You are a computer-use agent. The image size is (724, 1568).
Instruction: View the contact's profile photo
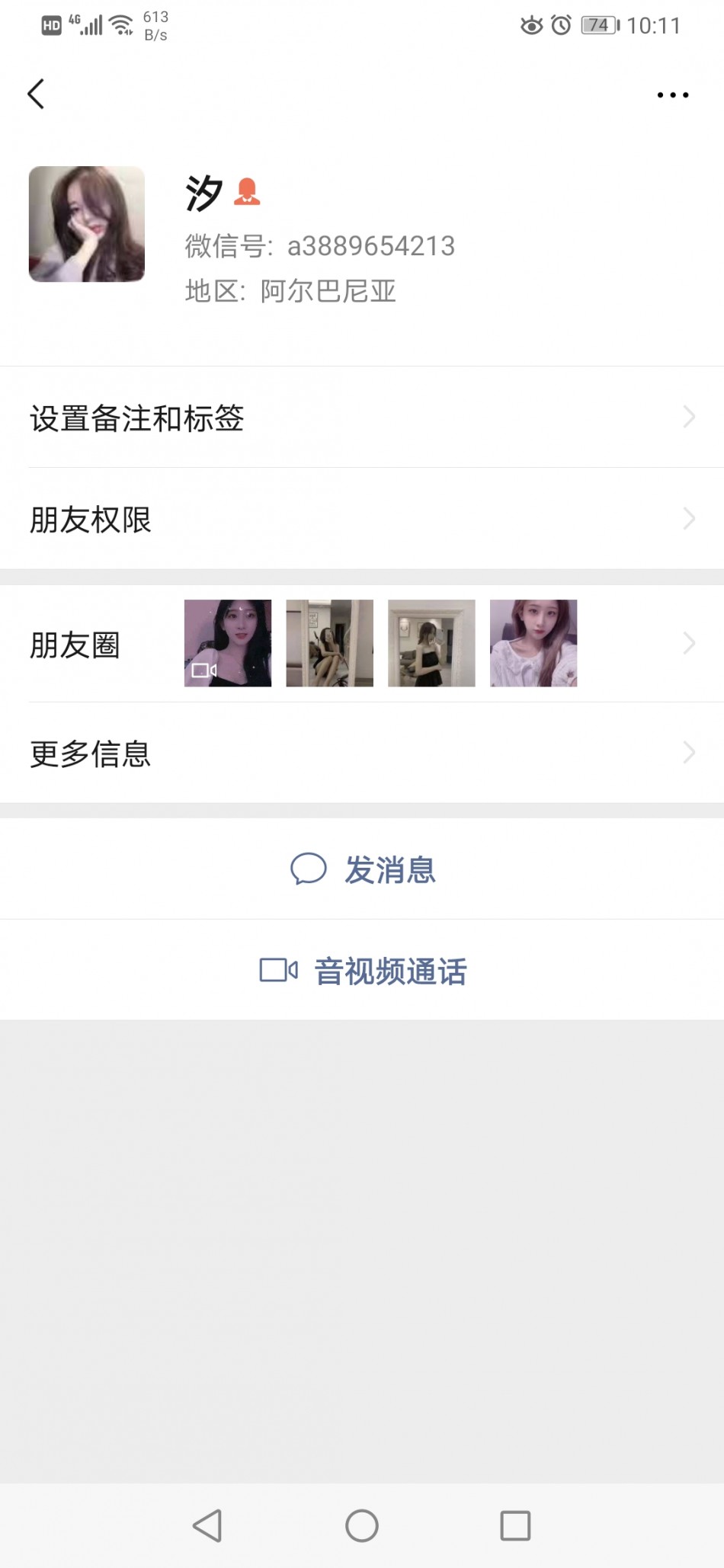pyautogui.click(x=87, y=224)
